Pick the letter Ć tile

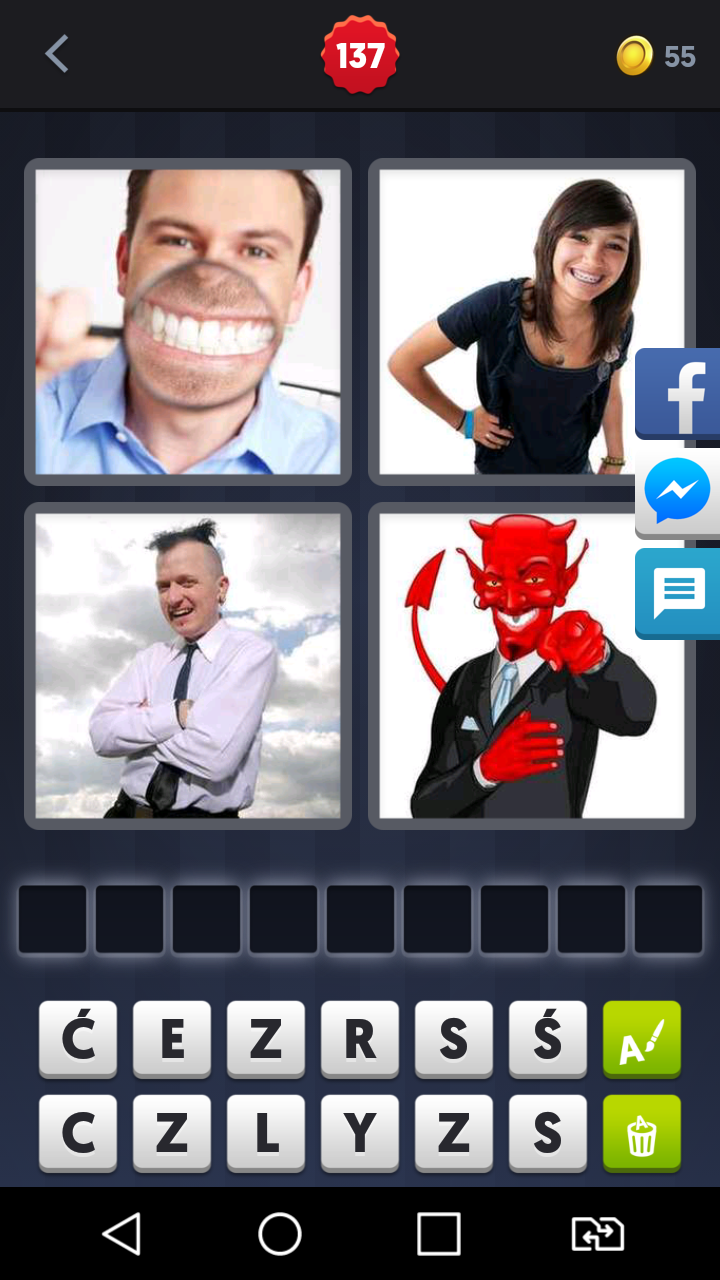tap(78, 1039)
